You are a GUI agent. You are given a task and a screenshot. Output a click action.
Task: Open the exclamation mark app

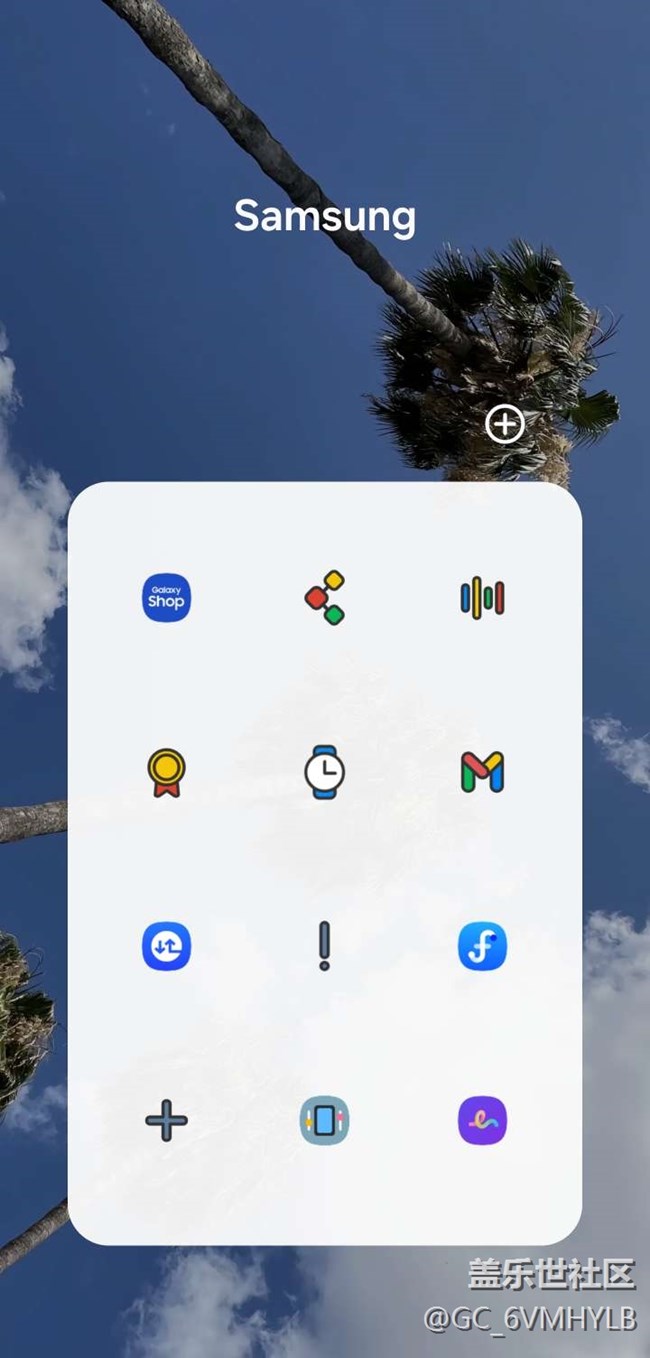(x=324, y=946)
